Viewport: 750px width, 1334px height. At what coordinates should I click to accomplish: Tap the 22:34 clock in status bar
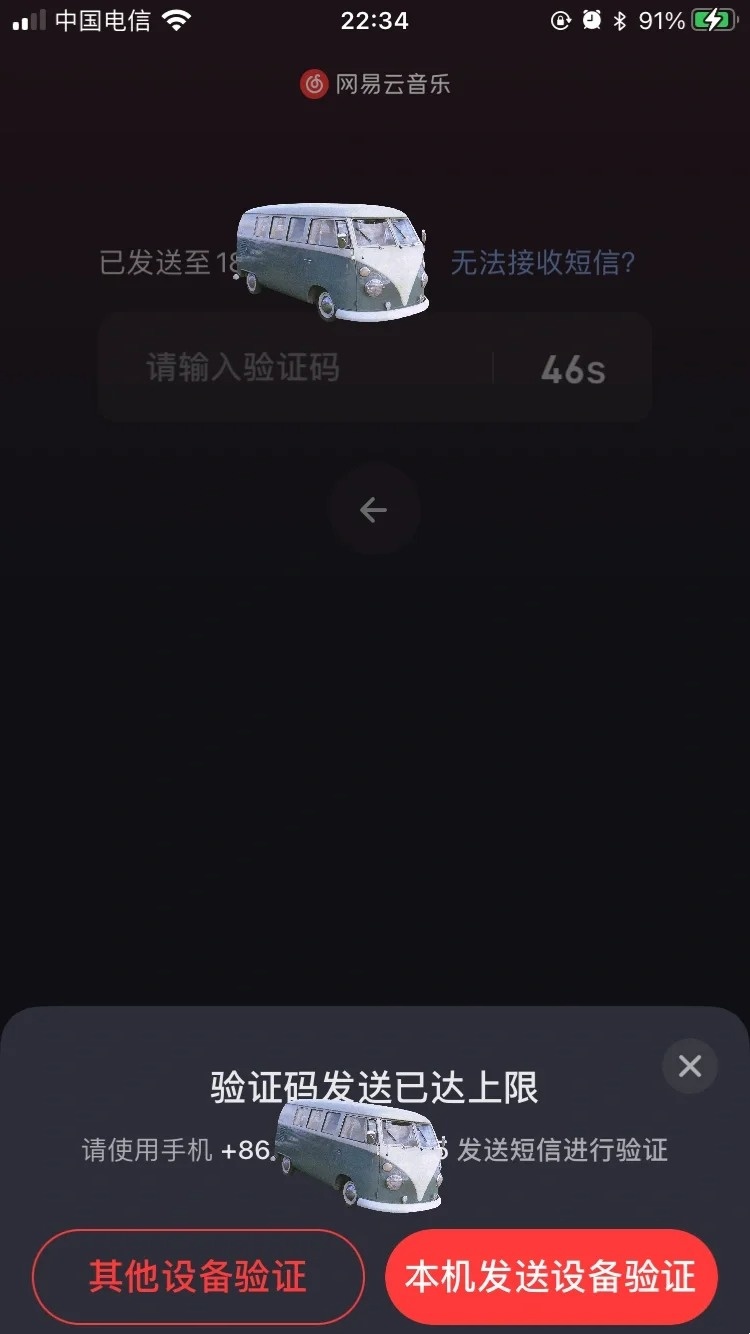pos(374,21)
